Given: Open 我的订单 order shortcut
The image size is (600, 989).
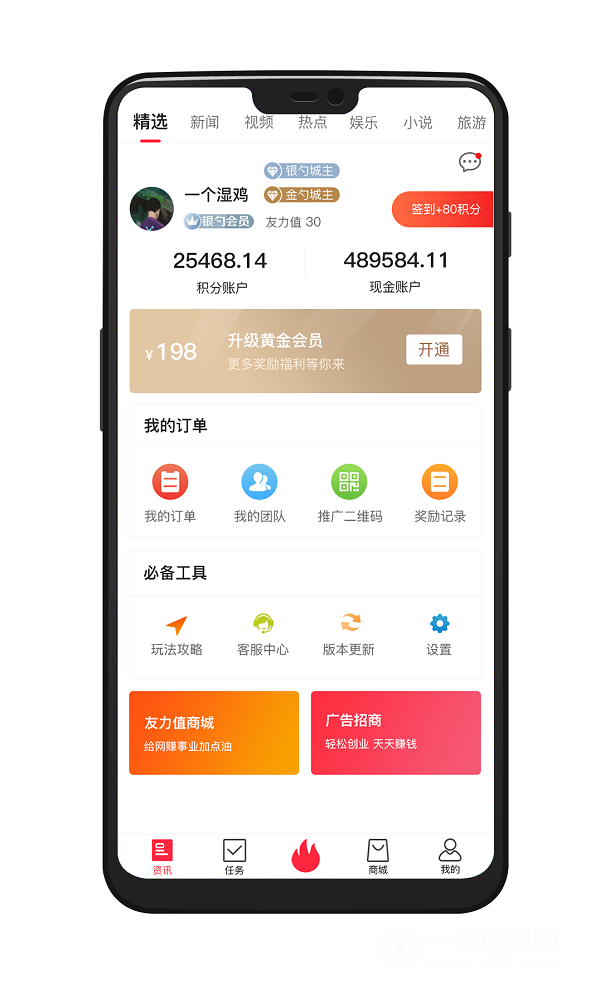Looking at the screenshot, I should [170, 493].
